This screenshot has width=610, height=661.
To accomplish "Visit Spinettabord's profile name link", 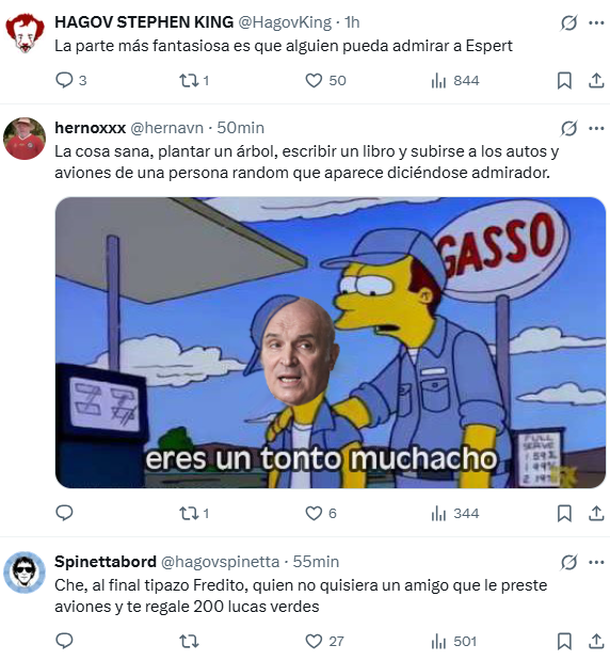I will pyautogui.click(x=104, y=561).
